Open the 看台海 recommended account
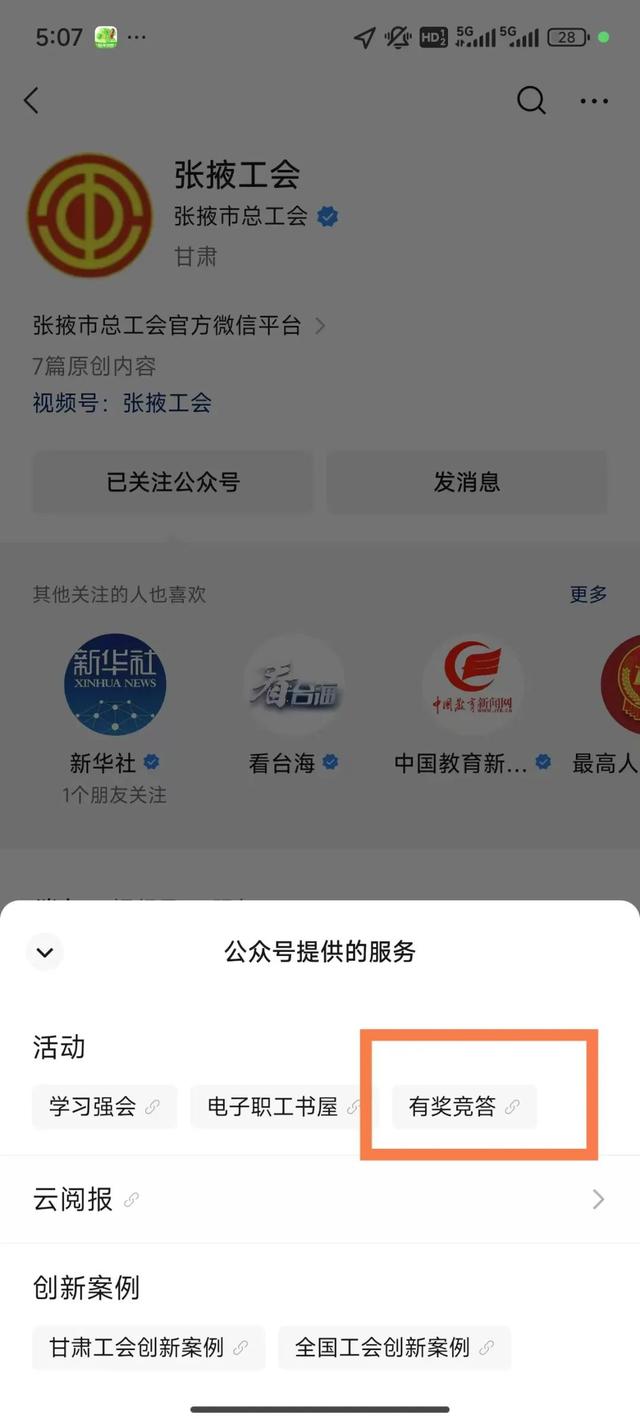 [x=294, y=705]
